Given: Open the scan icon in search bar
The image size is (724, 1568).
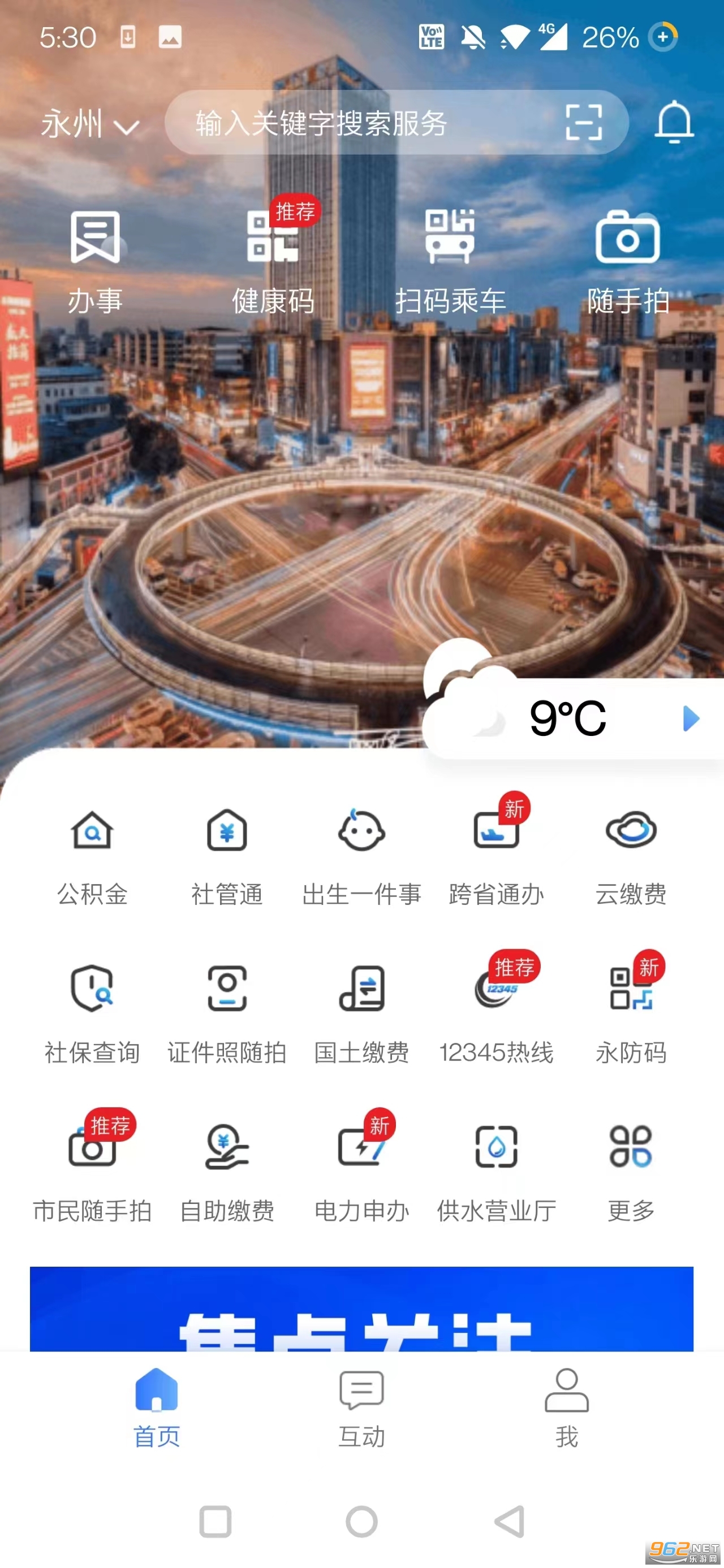Looking at the screenshot, I should [x=583, y=122].
